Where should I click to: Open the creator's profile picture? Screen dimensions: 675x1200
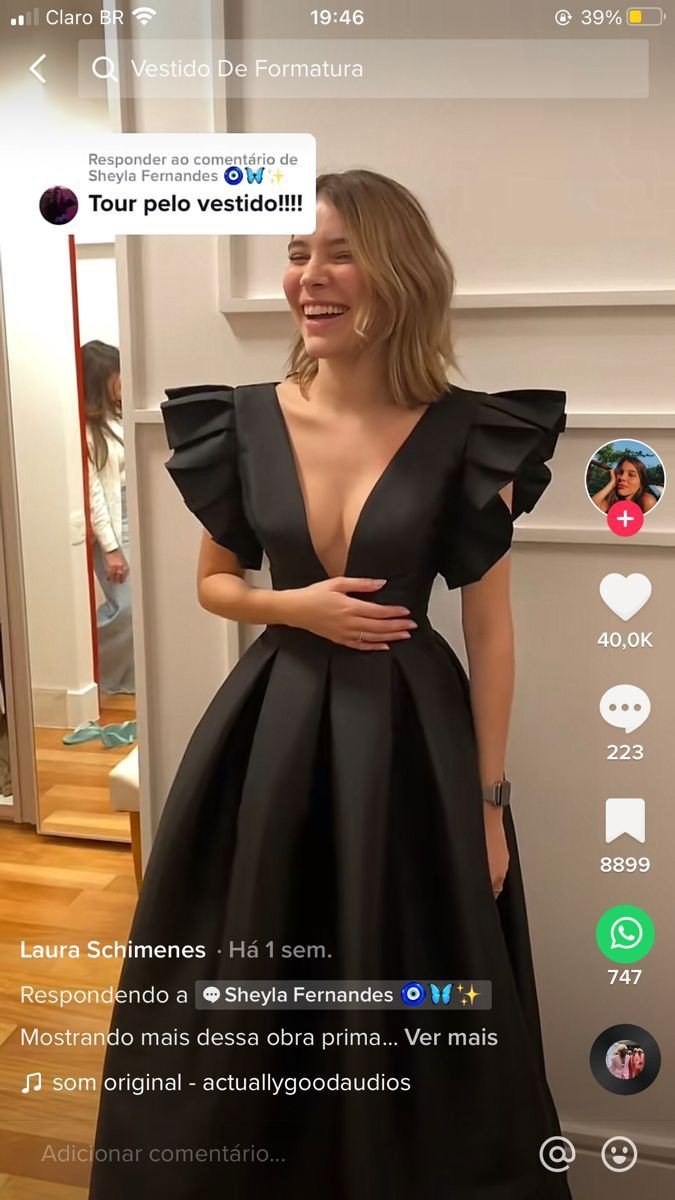pos(625,478)
